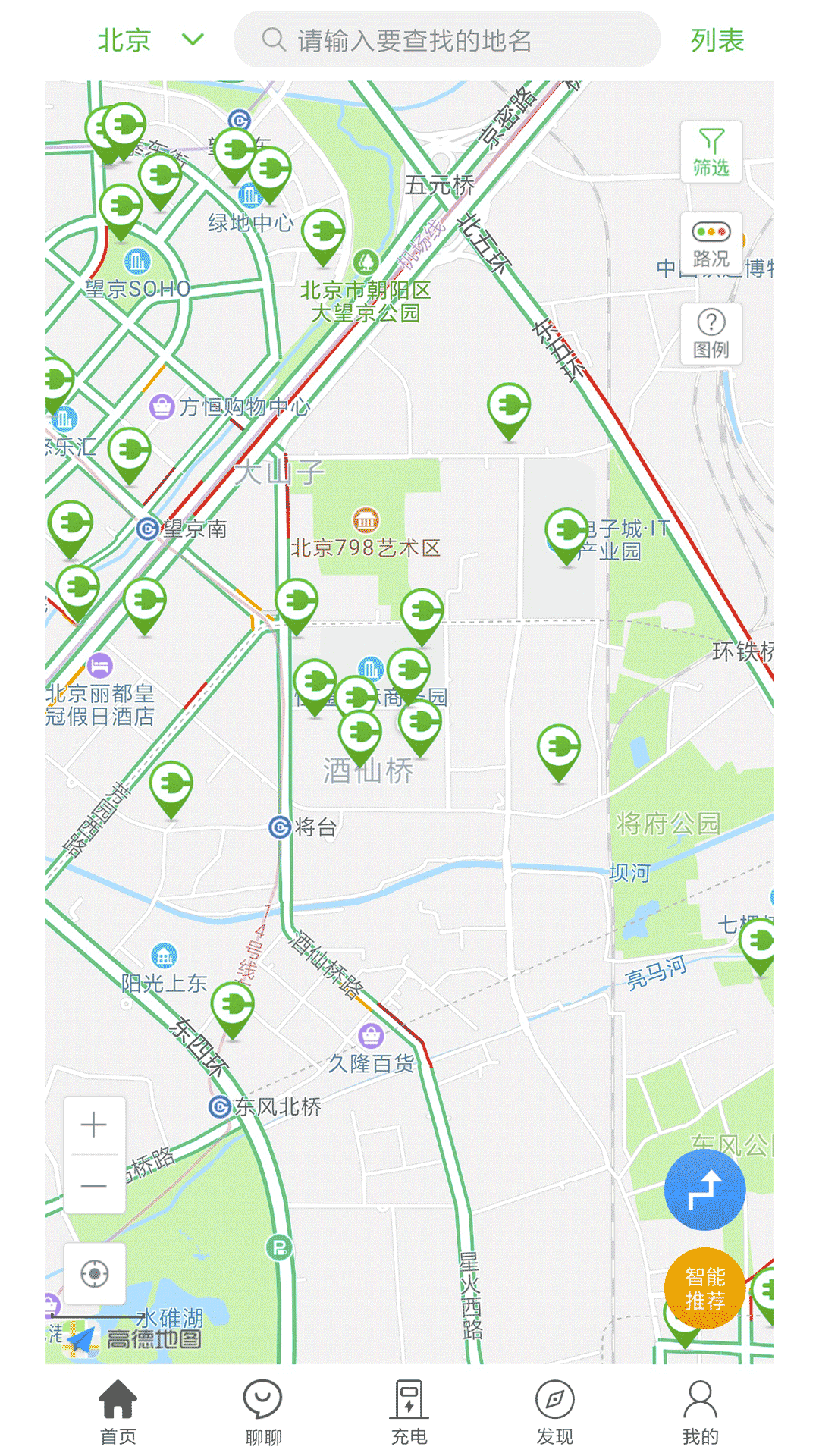Toggle the 路况 traffic layer

pos(711,241)
